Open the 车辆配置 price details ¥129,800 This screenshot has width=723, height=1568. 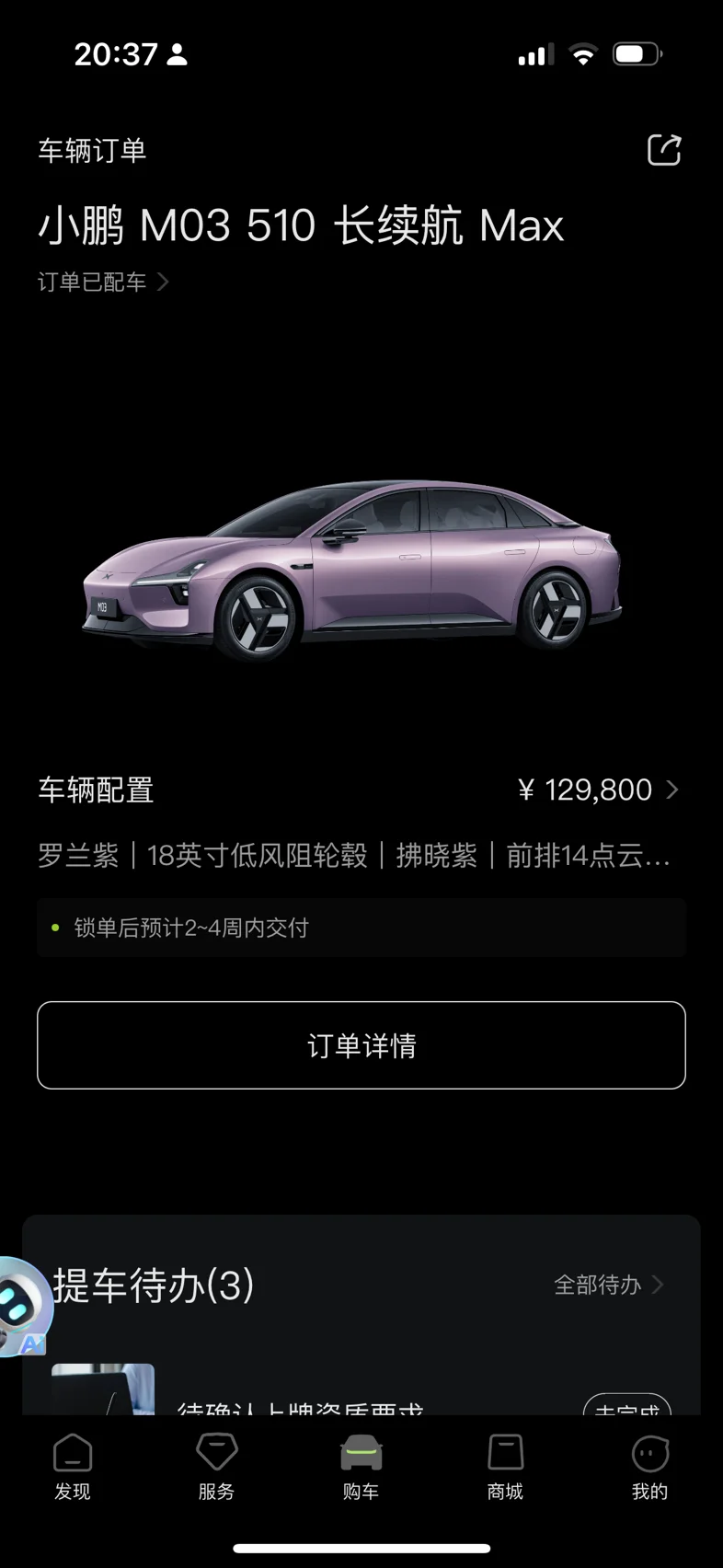click(x=598, y=790)
